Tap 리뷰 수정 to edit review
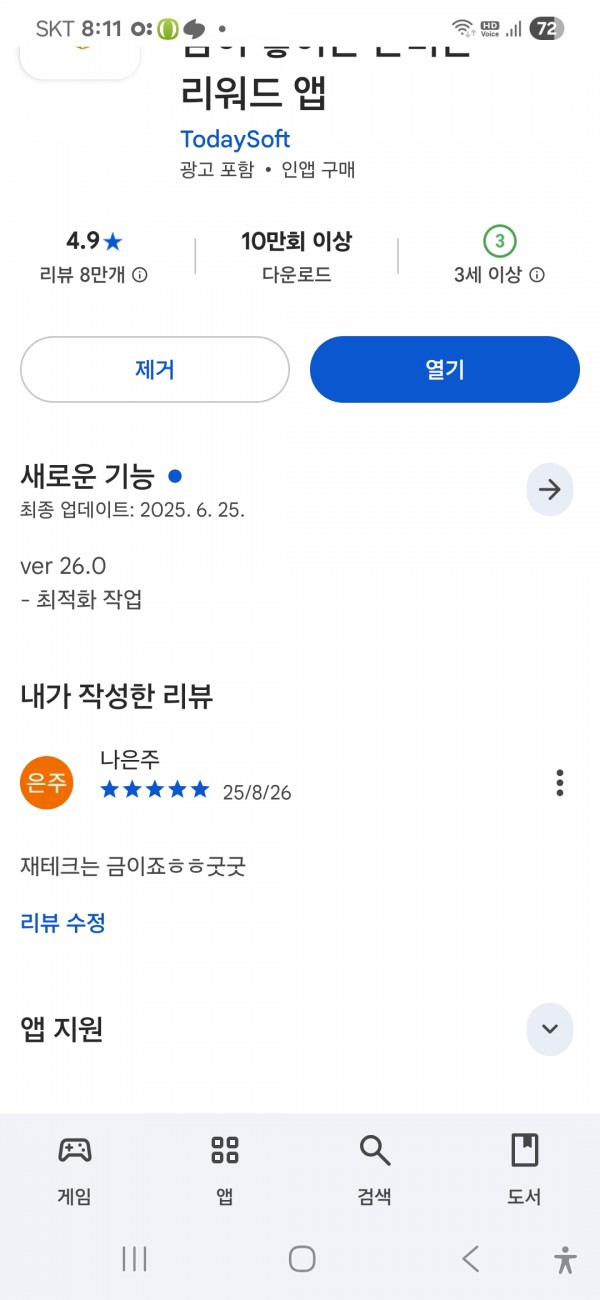600x1300 pixels. click(x=63, y=922)
